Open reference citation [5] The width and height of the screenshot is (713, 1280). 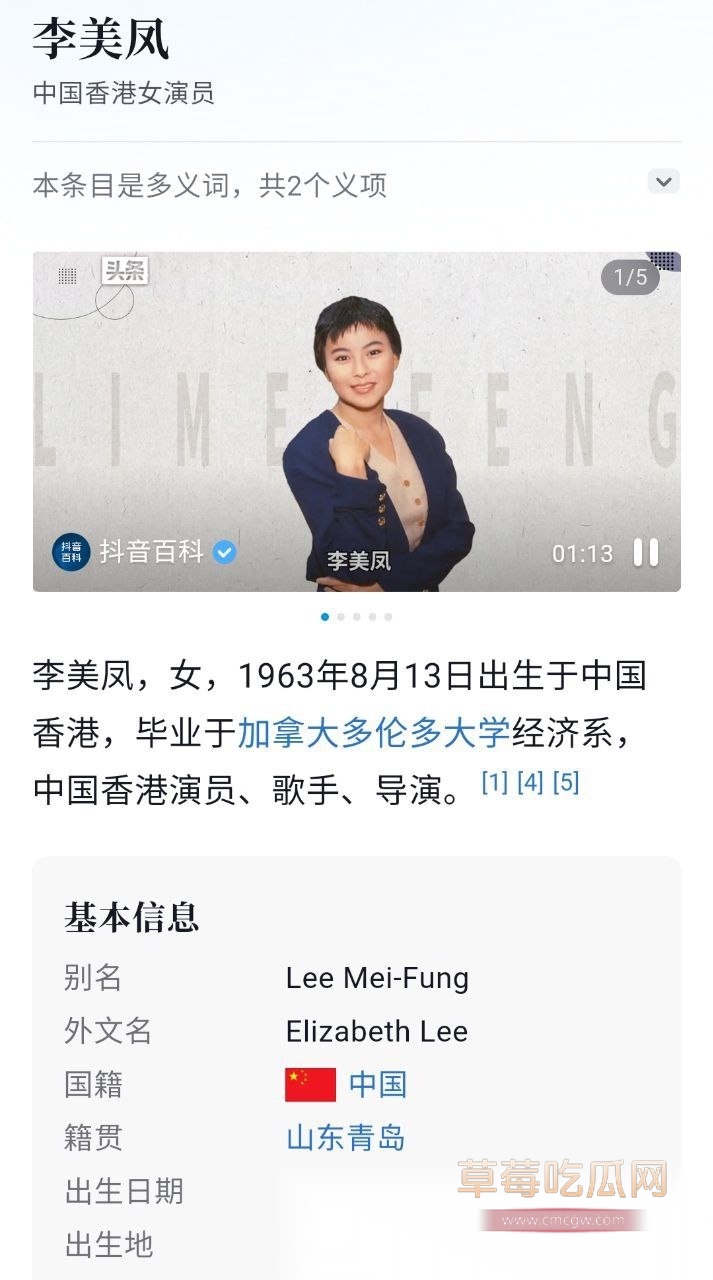tap(566, 783)
